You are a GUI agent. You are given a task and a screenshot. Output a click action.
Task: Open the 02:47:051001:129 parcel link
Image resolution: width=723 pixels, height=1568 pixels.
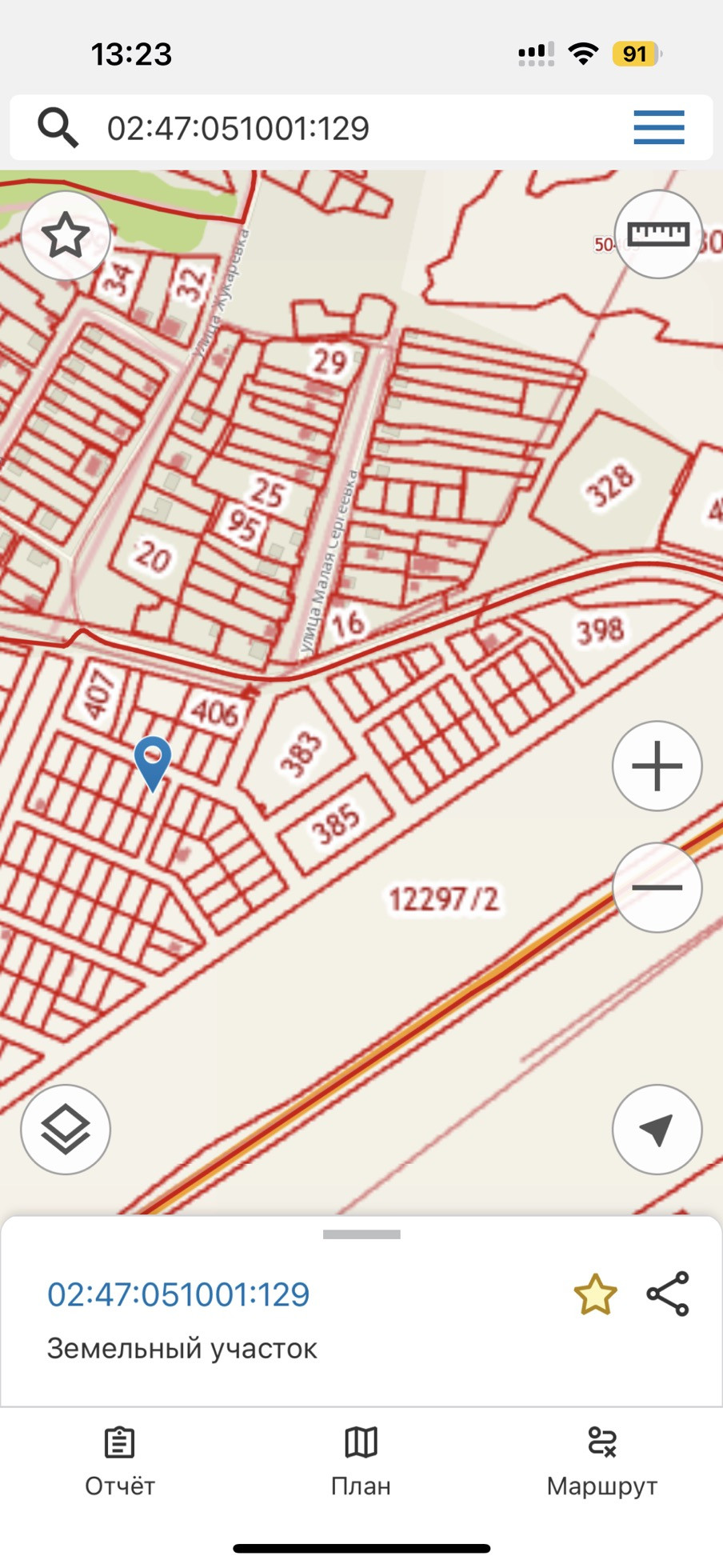pyautogui.click(x=178, y=1294)
